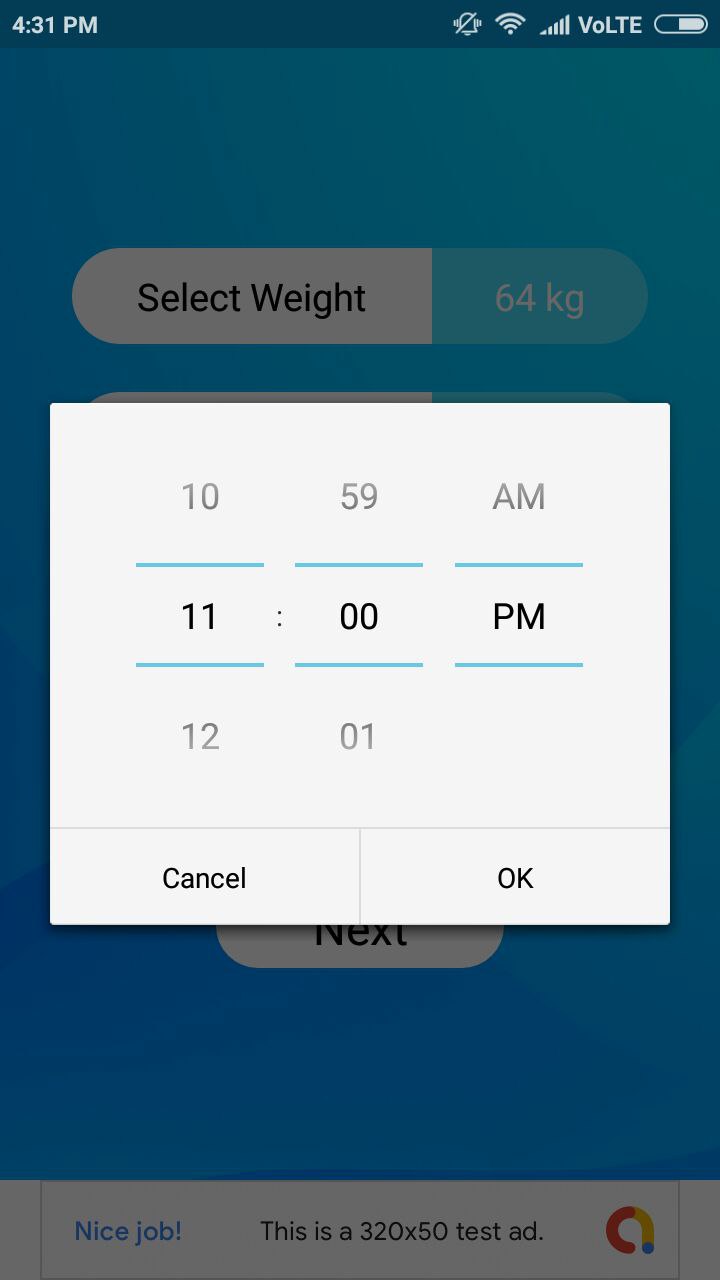Tap the selected PM field
720x1280 pixels.
518,616
